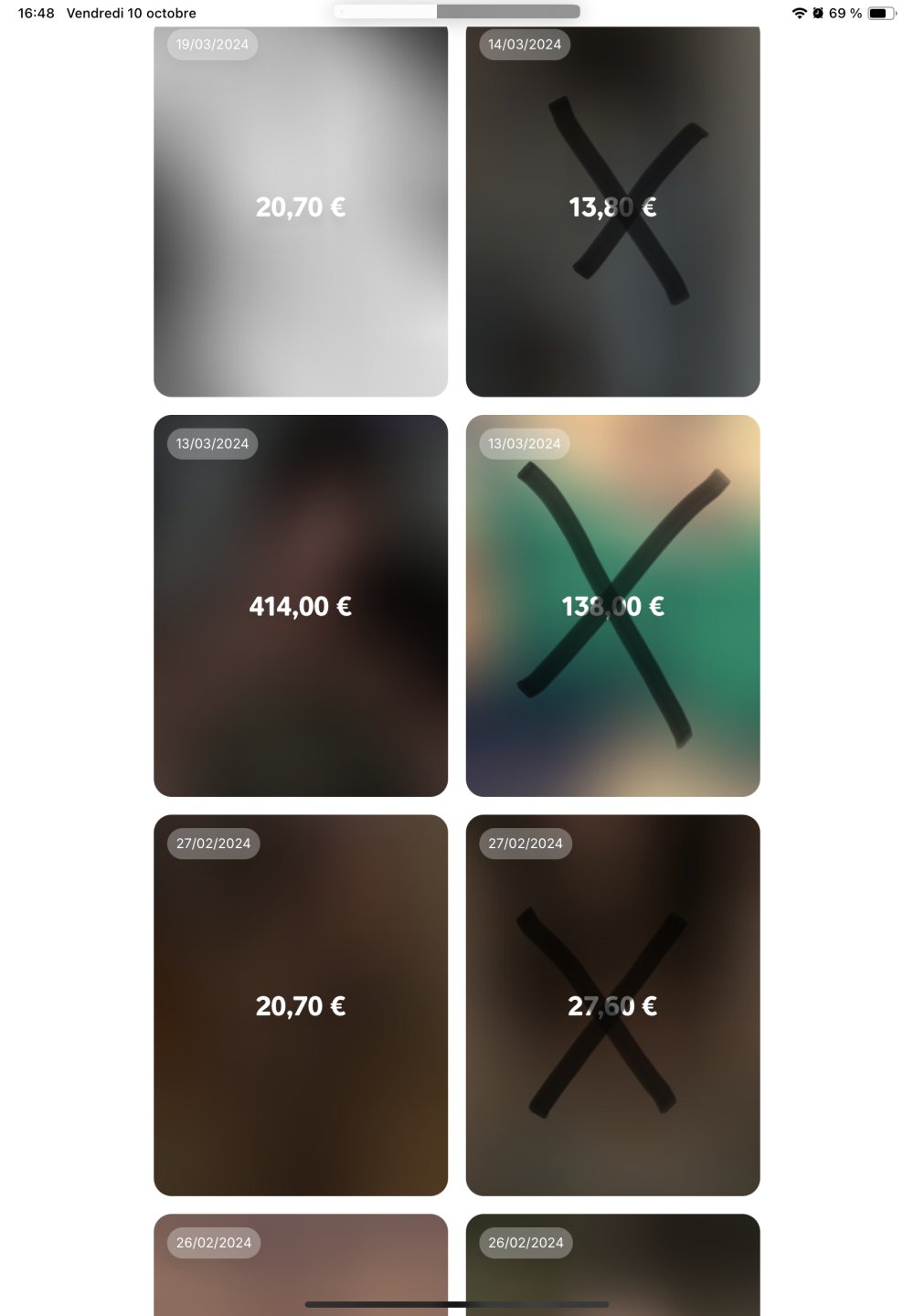
Task: Open the crossed-out 138,00 € card
Action: pos(612,606)
